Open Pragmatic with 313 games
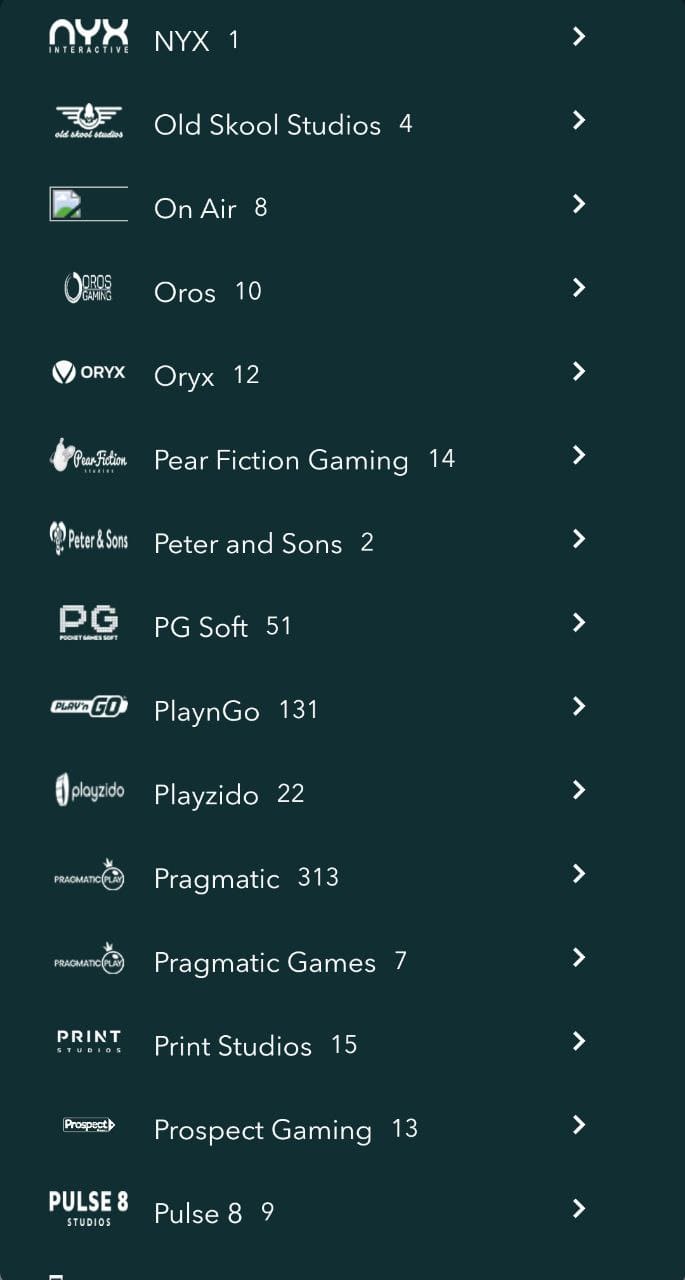Screen dimensions: 685x1280 click(217, 878)
